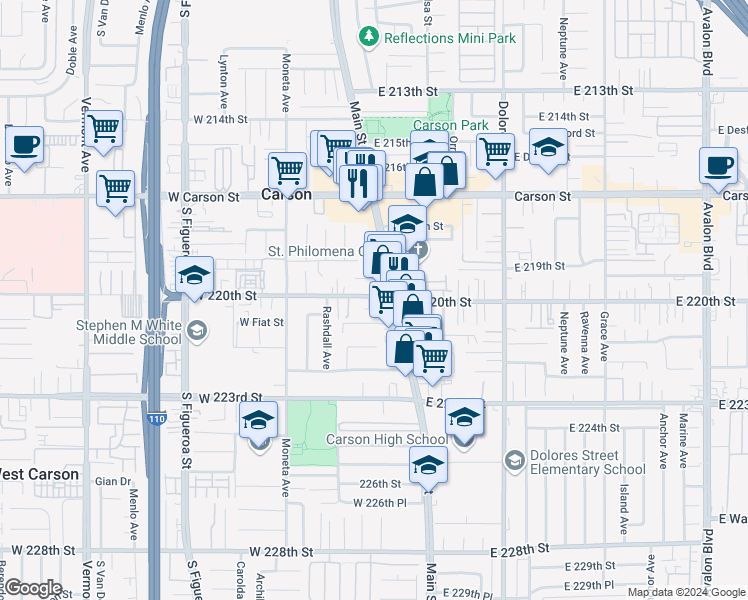This screenshot has width=748, height=600.
Task: Open the fork-and-knife restaurant marker on Carson St
Action: tap(358, 184)
